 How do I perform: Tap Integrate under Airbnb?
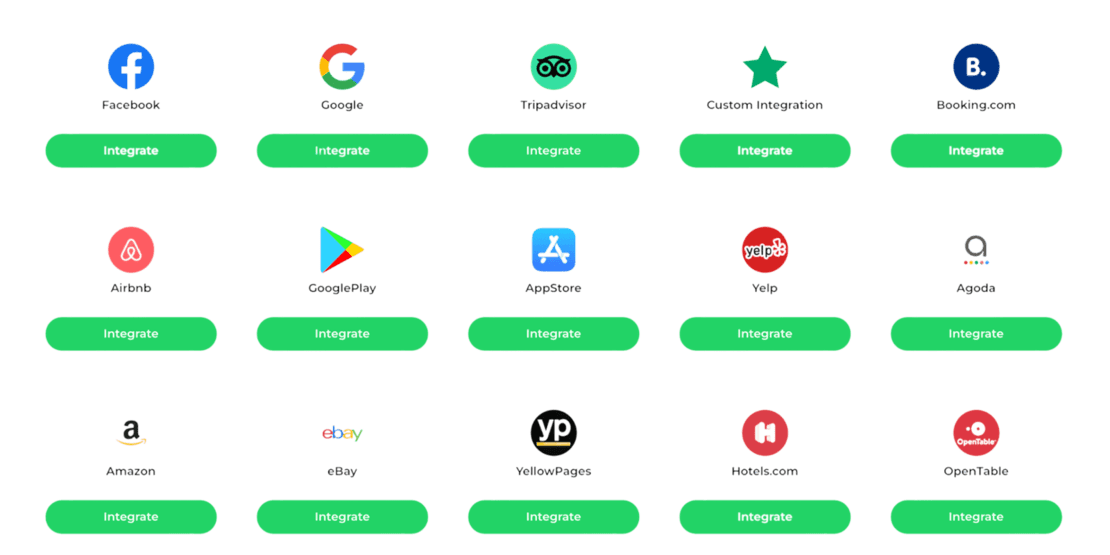(131, 334)
